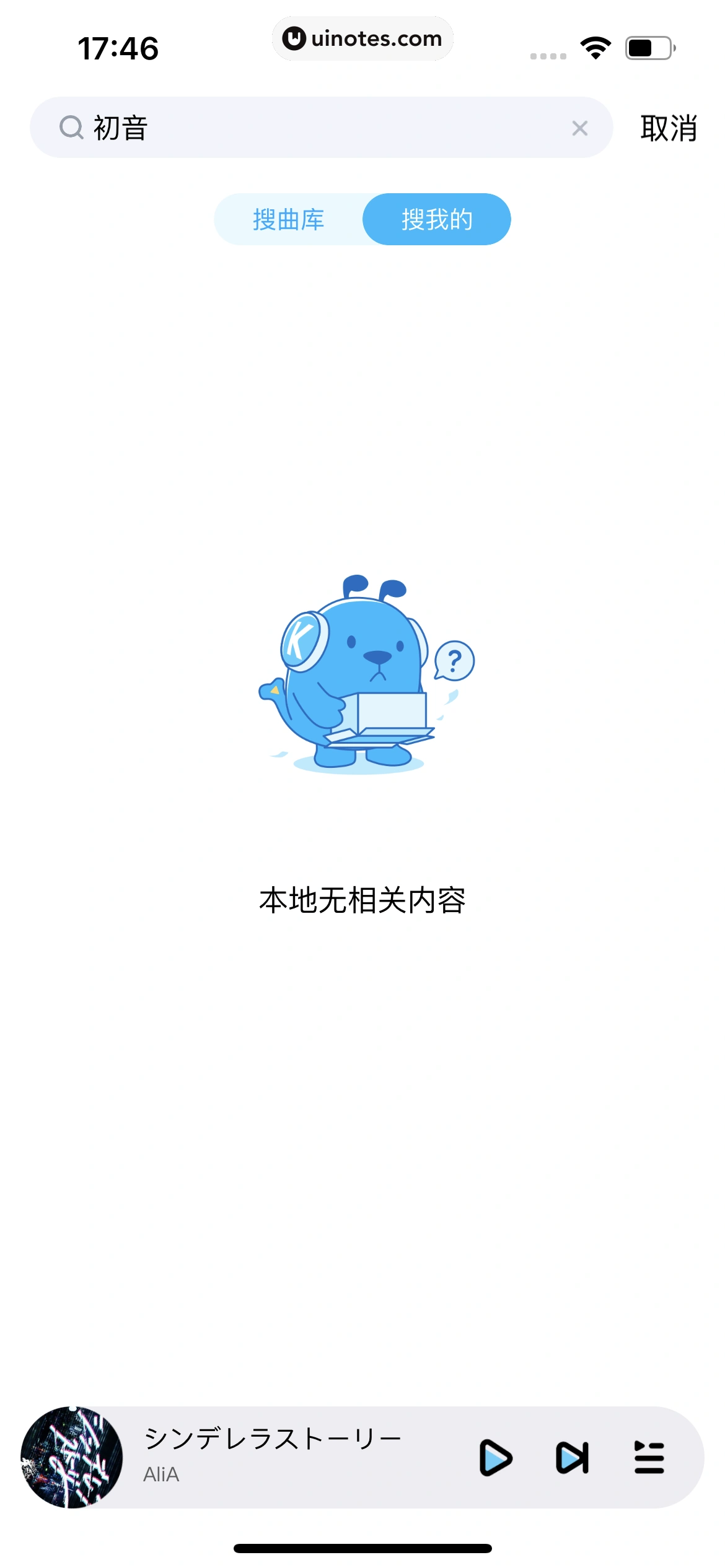
Task: Clear the search text with X
Action: click(x=579, y=128)
